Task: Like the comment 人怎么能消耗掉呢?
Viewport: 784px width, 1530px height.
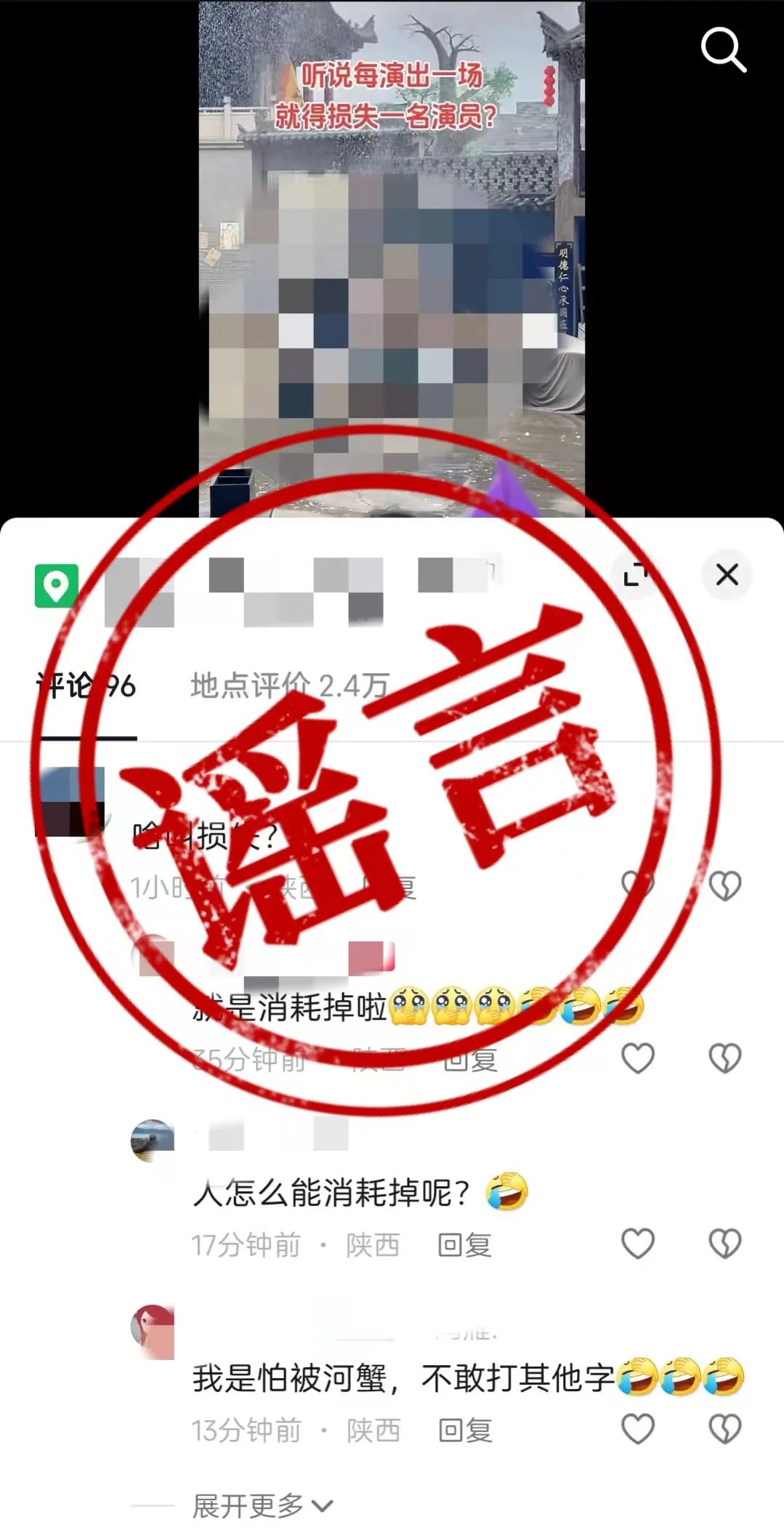Action: pyautogui.click(x=638, y=1244)
